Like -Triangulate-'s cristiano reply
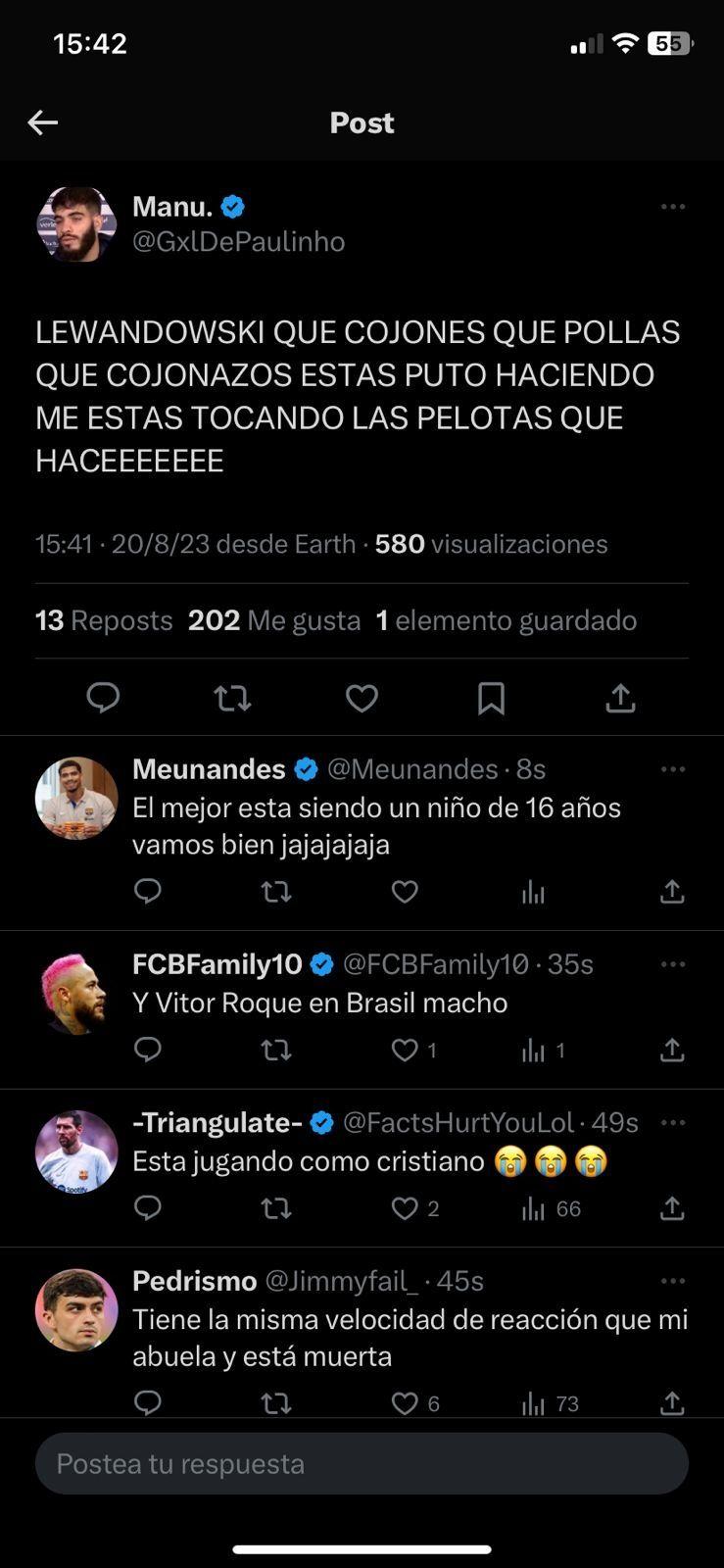Image resolution: width=724 pixels, height=1568 pixels. (405, 1208)
